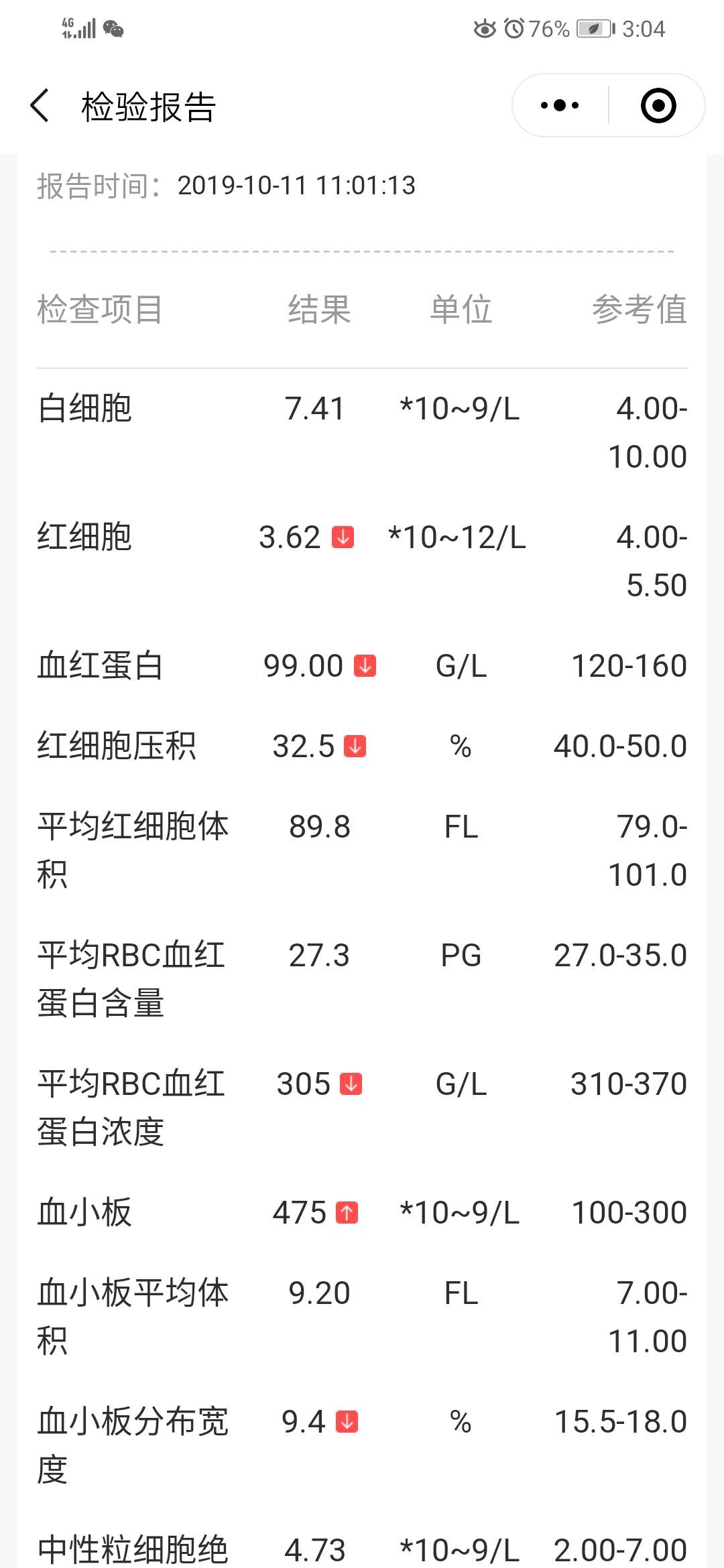Tap the down-arrow icon next to 血红蛋白 99.00
Screen dimensions: 724x1568
tap(364, 665)
